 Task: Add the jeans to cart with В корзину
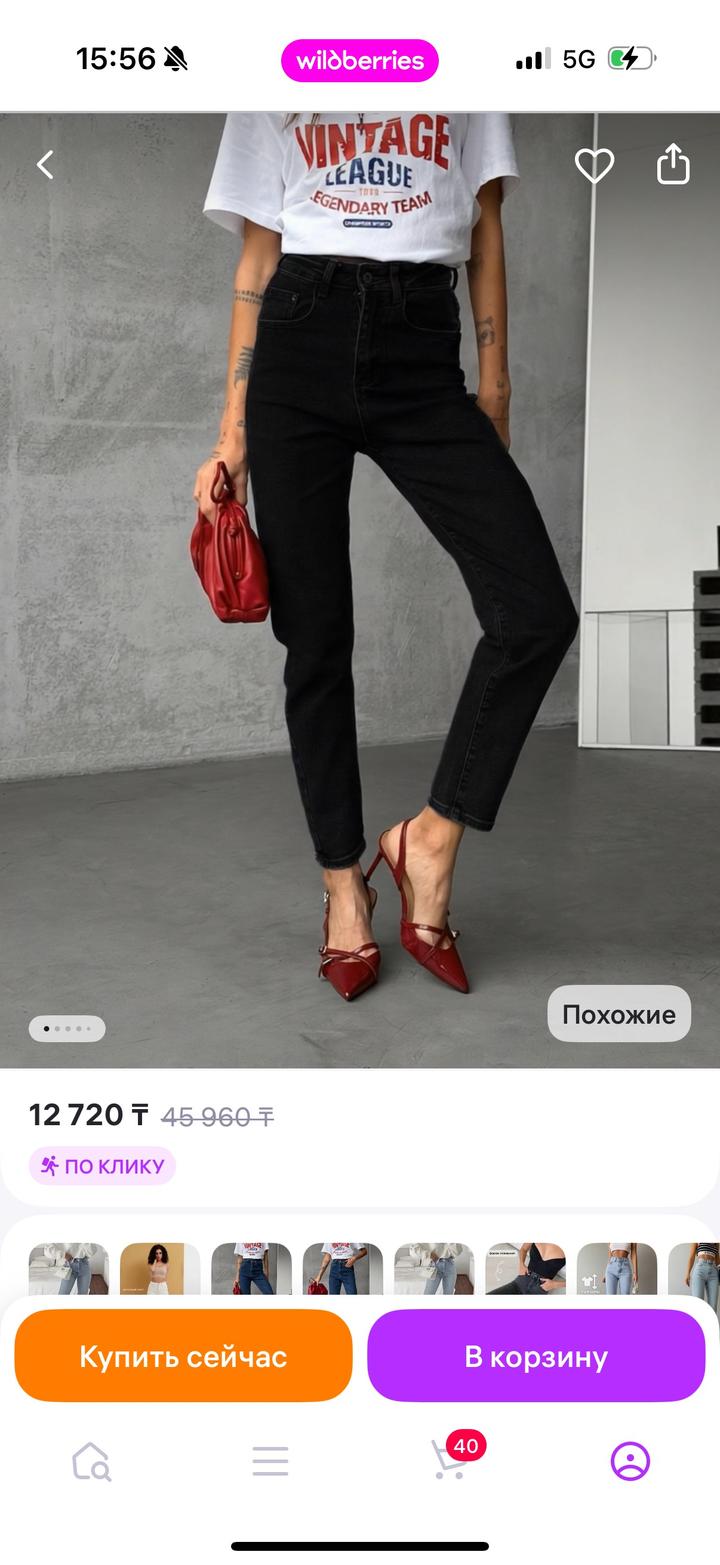(x=536, y=1357)
